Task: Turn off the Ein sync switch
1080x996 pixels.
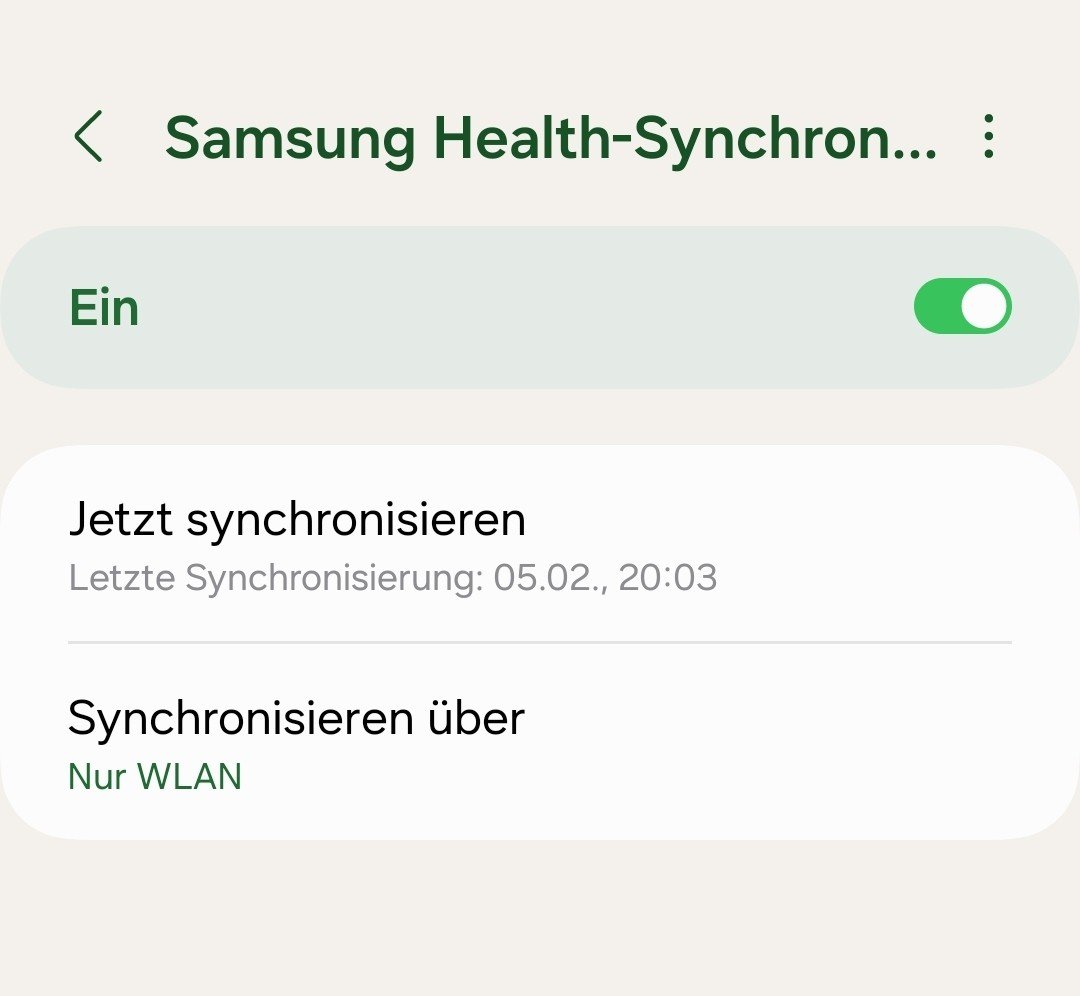Action: pos(962,306)
